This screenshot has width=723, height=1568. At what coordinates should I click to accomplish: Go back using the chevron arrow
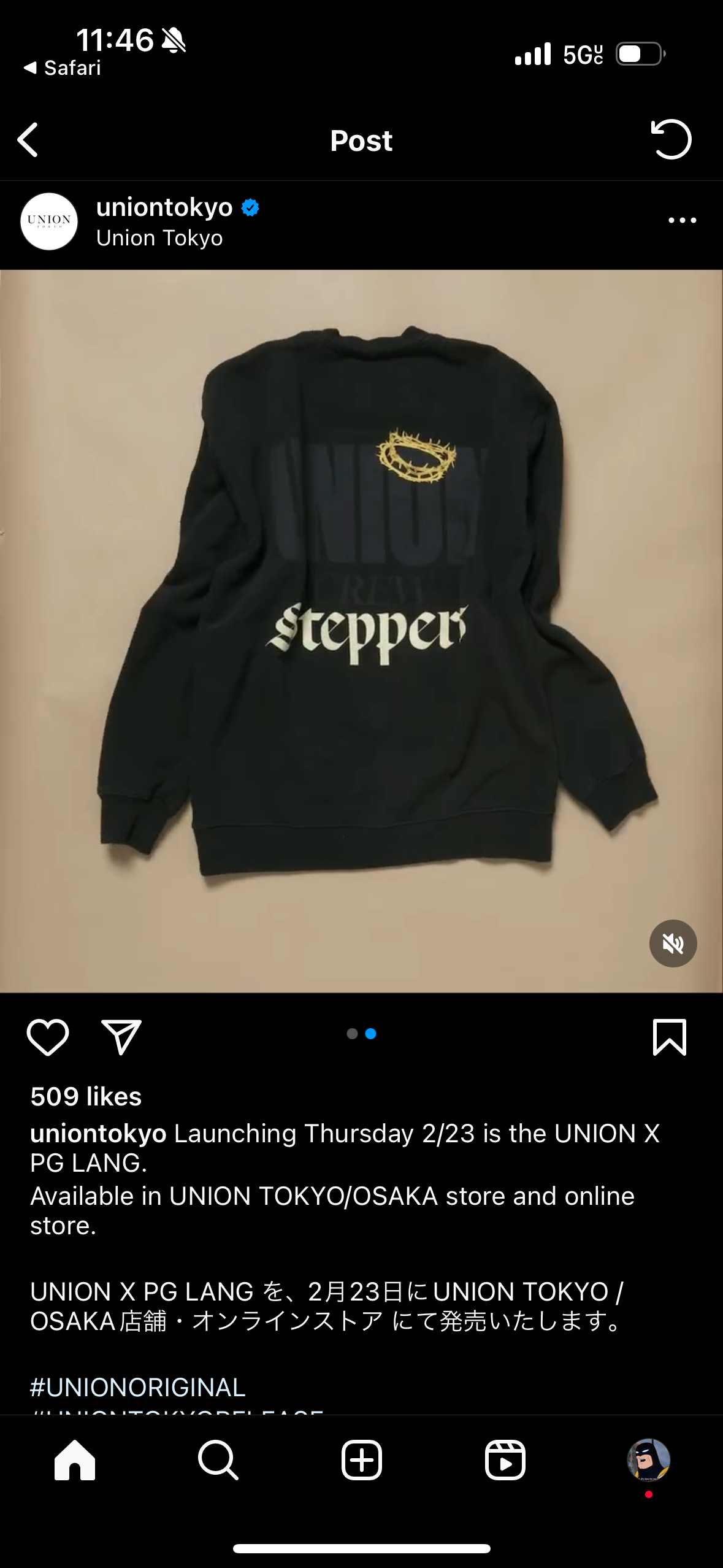[x=29, y=140]
